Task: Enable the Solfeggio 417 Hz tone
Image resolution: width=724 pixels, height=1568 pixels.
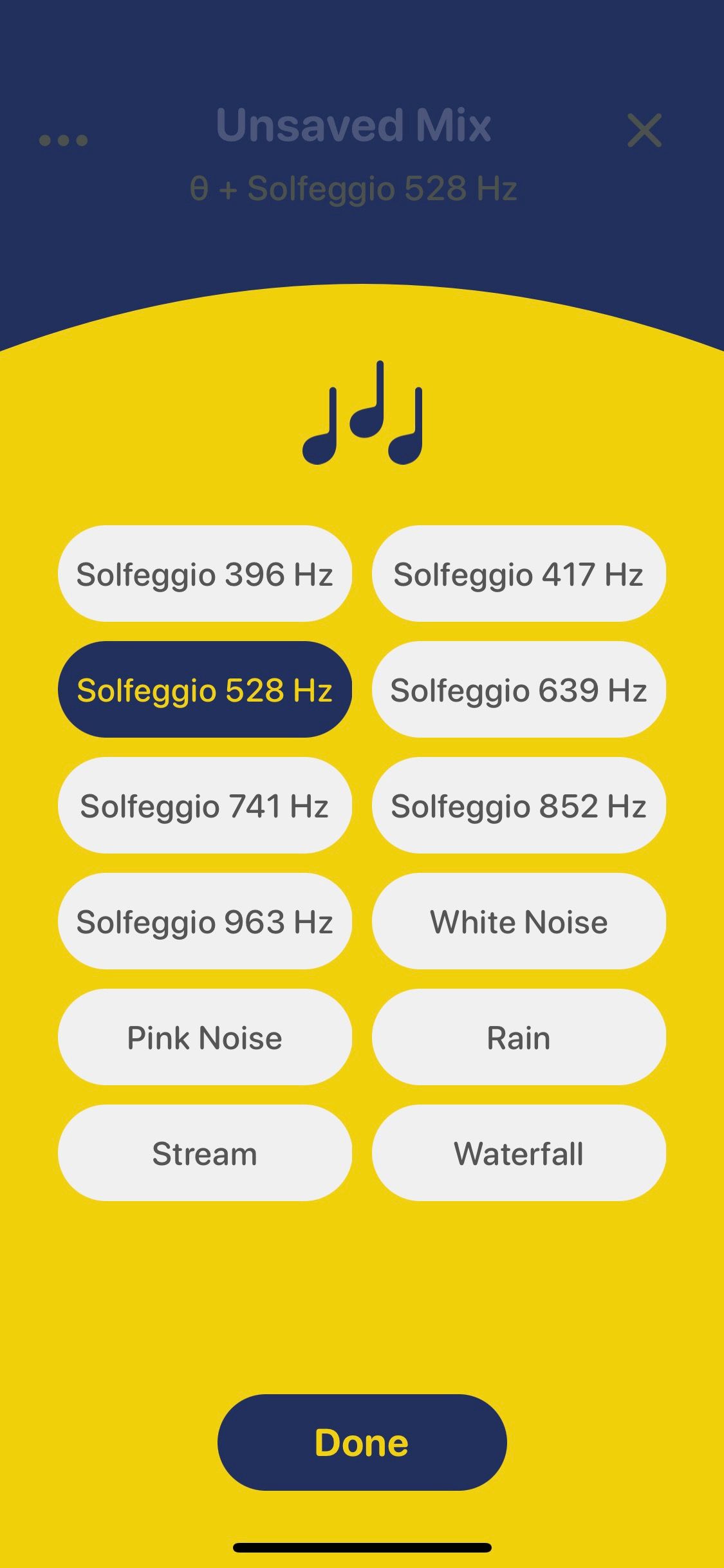Action: (x=518, y=575)
